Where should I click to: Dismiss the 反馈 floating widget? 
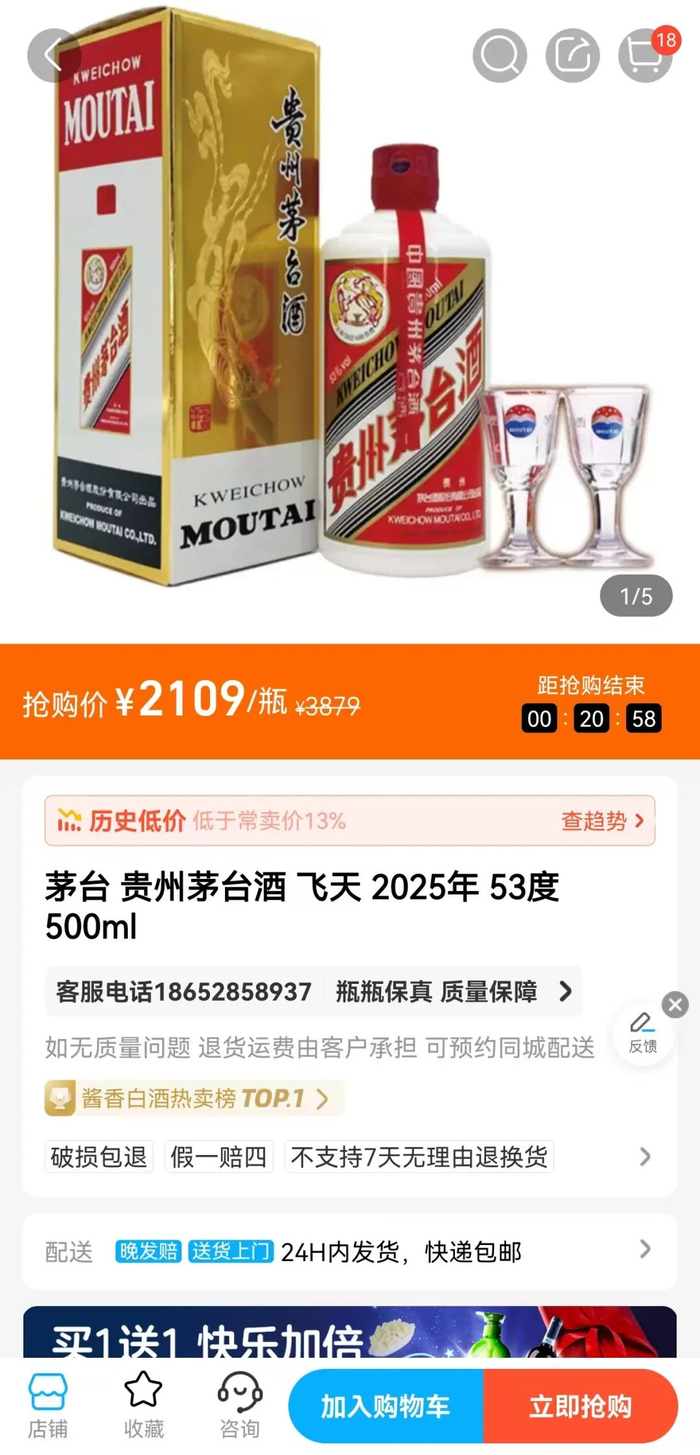point(675,1005)
